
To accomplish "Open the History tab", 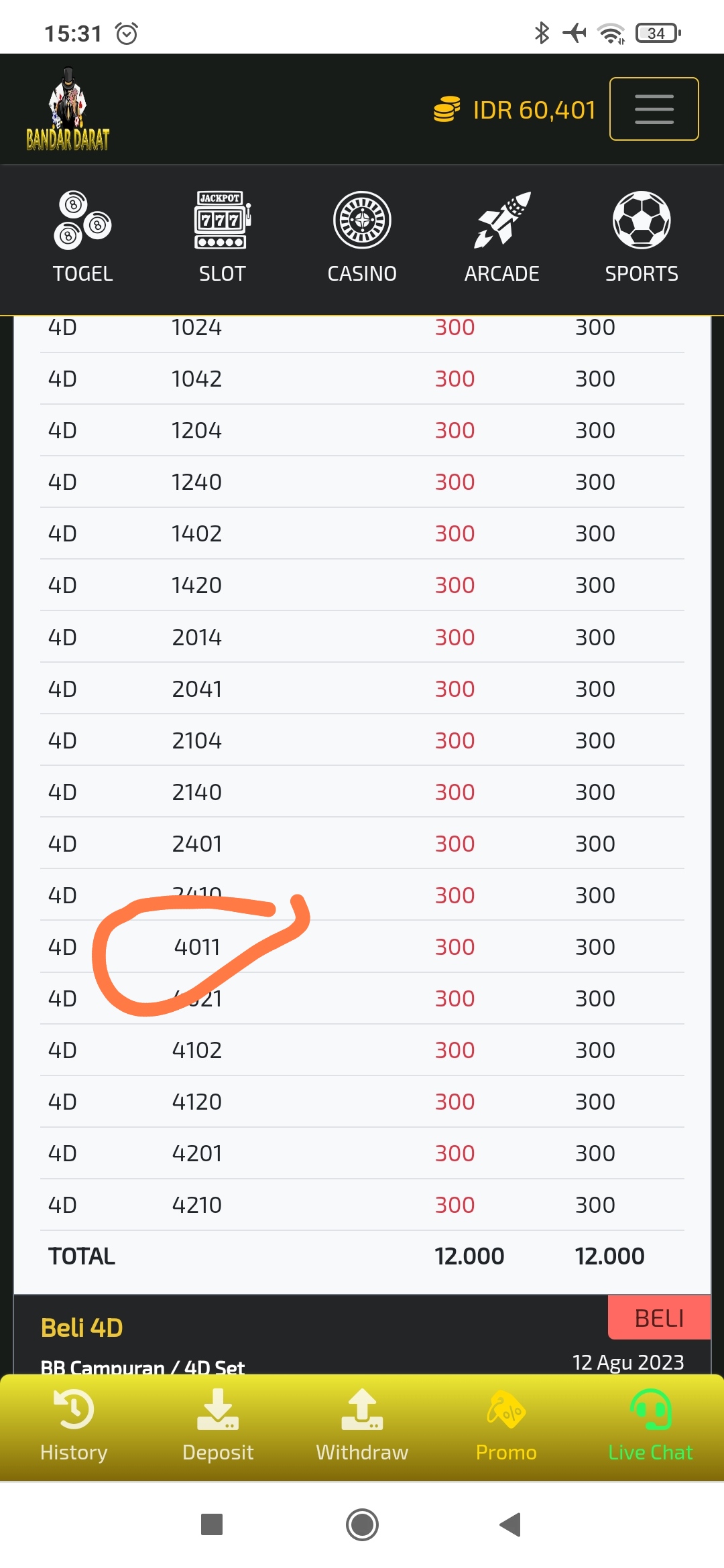I will 74,1425.
